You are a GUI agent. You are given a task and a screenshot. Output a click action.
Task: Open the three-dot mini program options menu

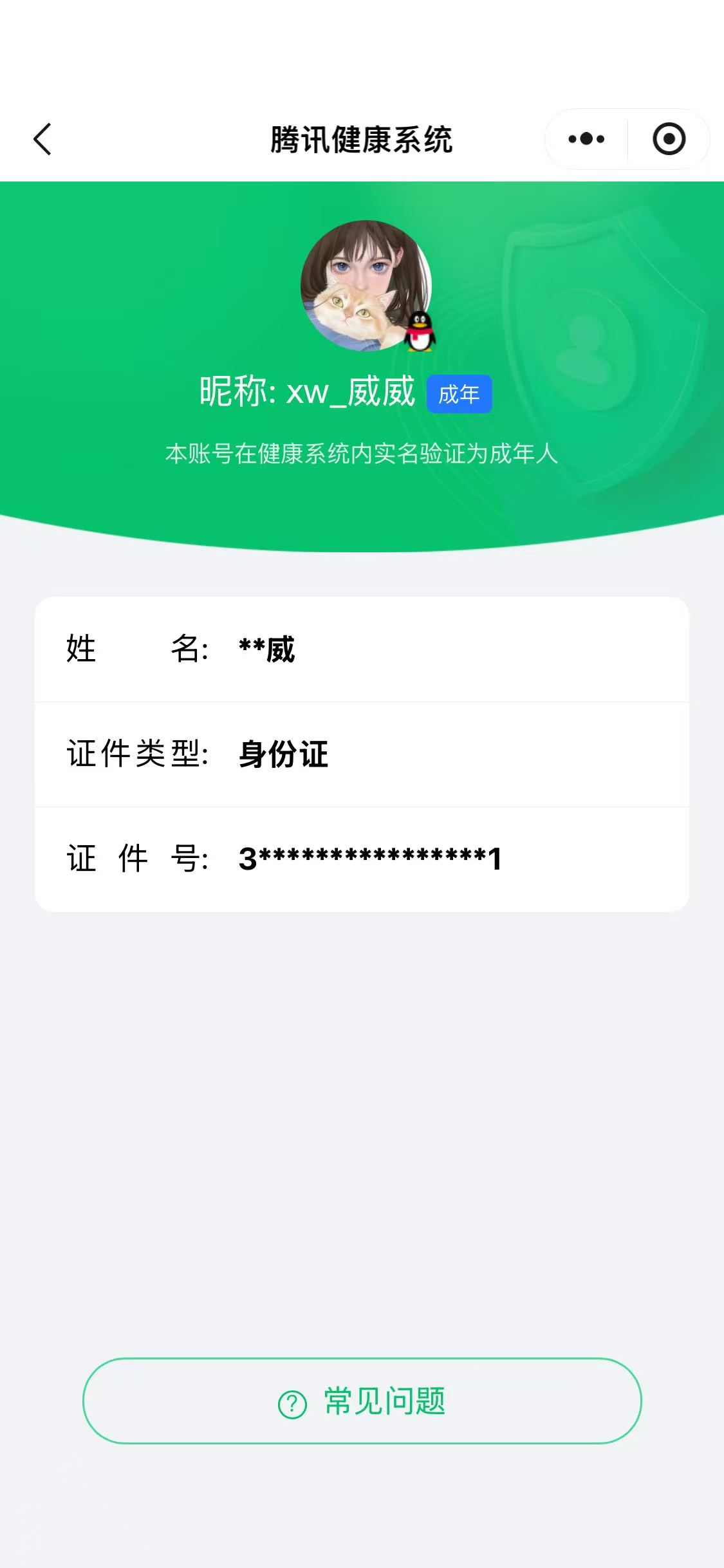coord(584,138)
